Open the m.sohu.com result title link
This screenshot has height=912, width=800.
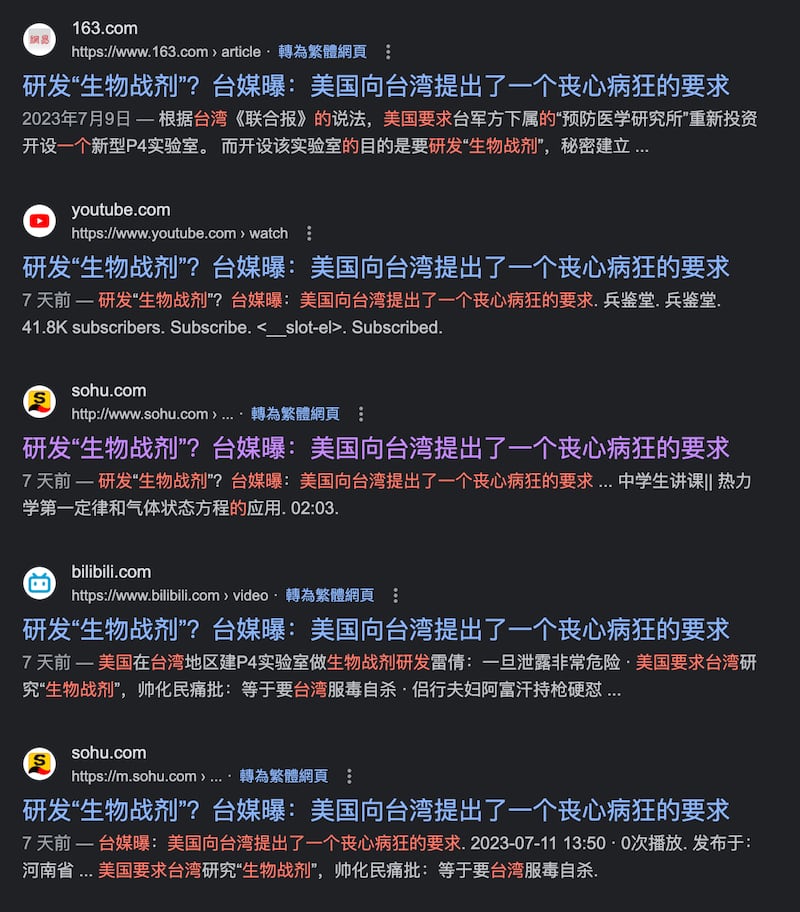pyautogui.click(x=376, y=810)
